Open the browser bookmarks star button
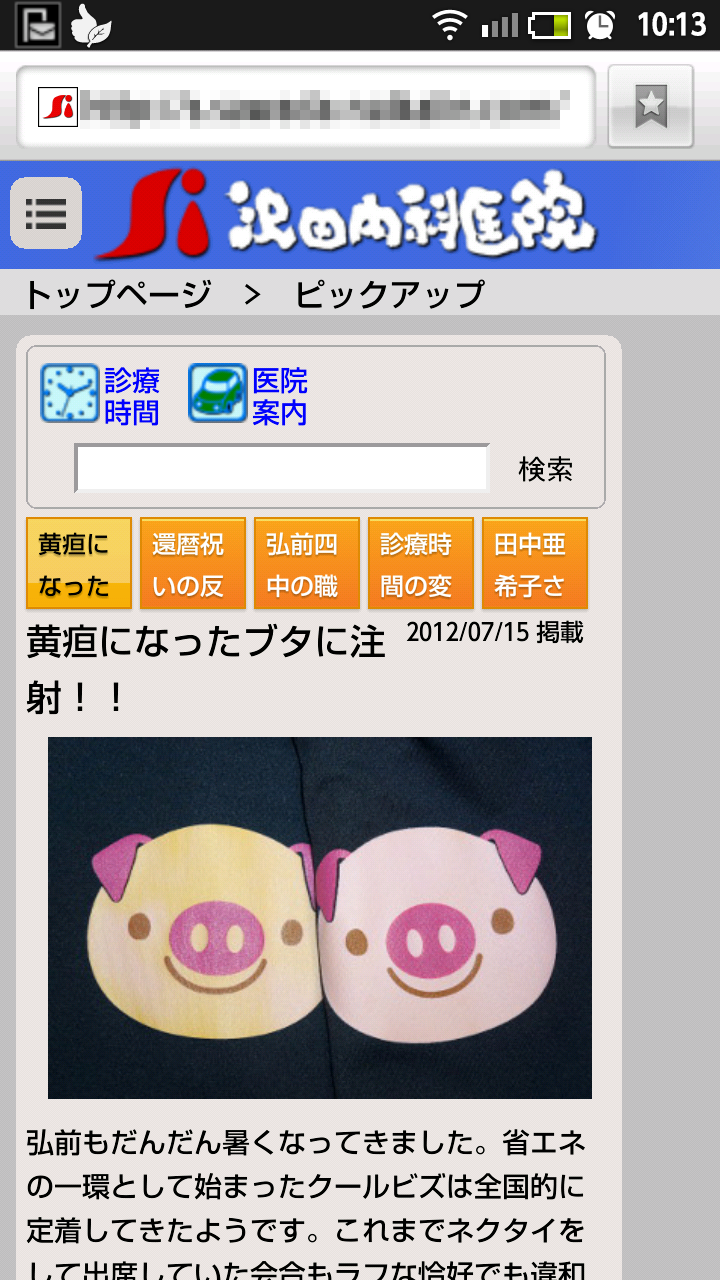720x1280 pixels. pos(650,106)
